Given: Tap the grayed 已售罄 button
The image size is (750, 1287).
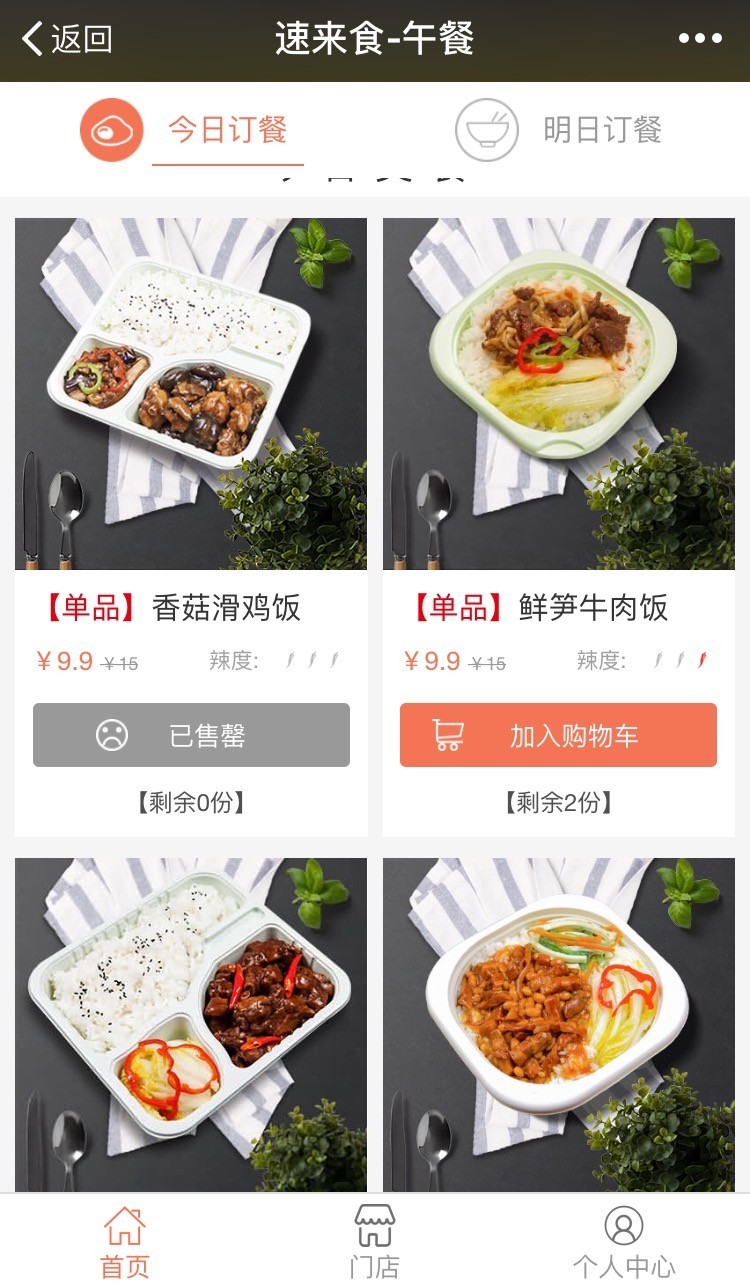Looking at the screenshot, I should pos(192,735).
